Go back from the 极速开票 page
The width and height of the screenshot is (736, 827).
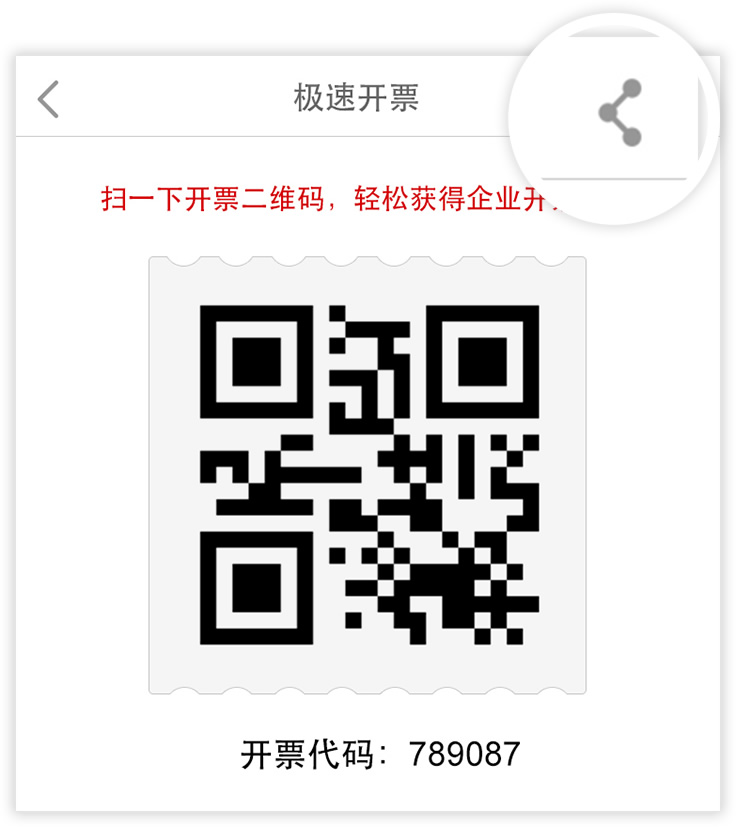48,99
